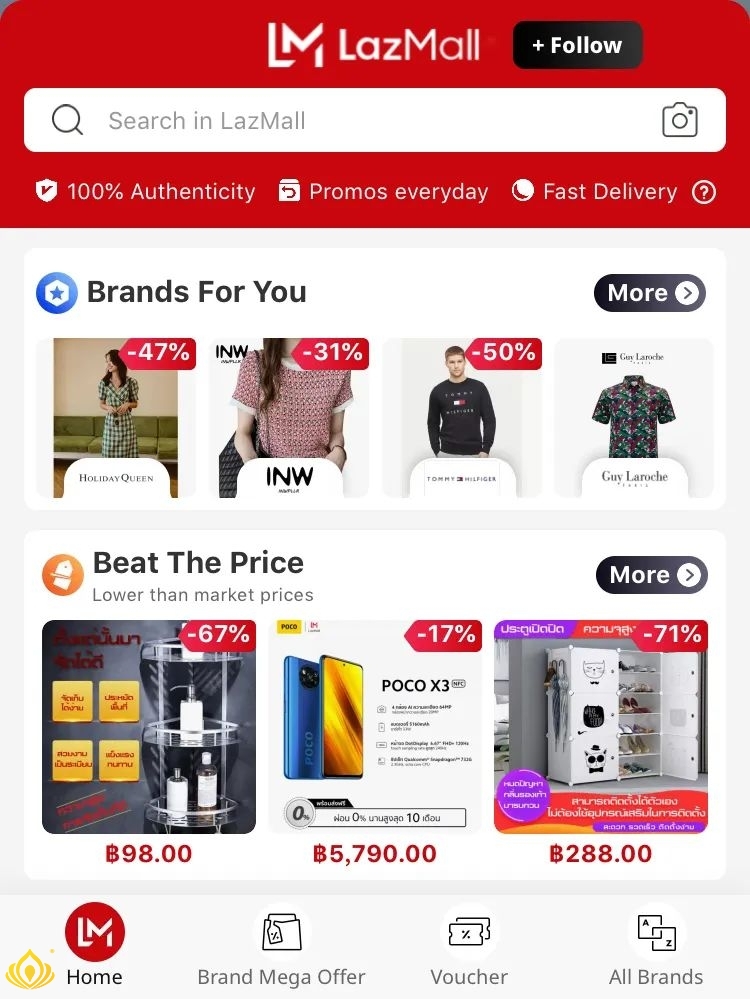Image resolution: width=750 pixels, height=999 pixels.
Task: Follow the LazMall store
Action: [577, 46]
